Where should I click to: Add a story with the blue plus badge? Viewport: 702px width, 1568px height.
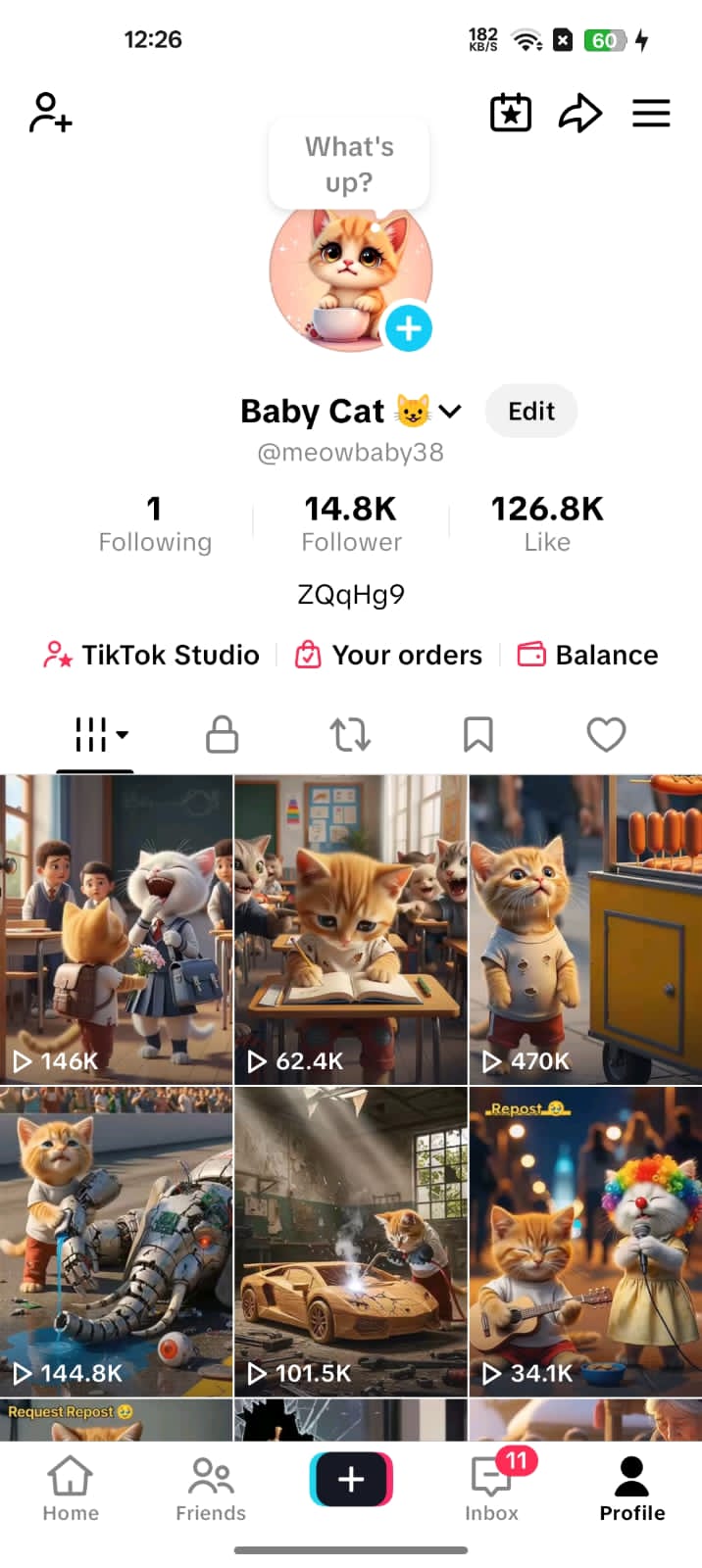pos(408,328)
